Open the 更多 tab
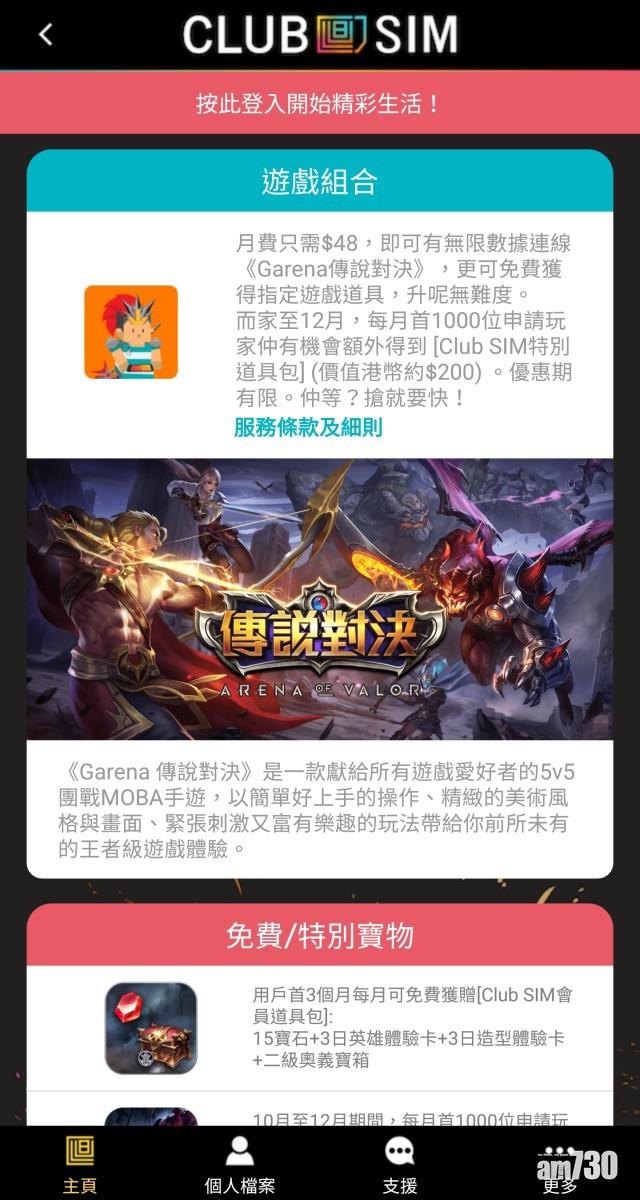This screenshot has height=1200, width=640. click(559, 1164)
